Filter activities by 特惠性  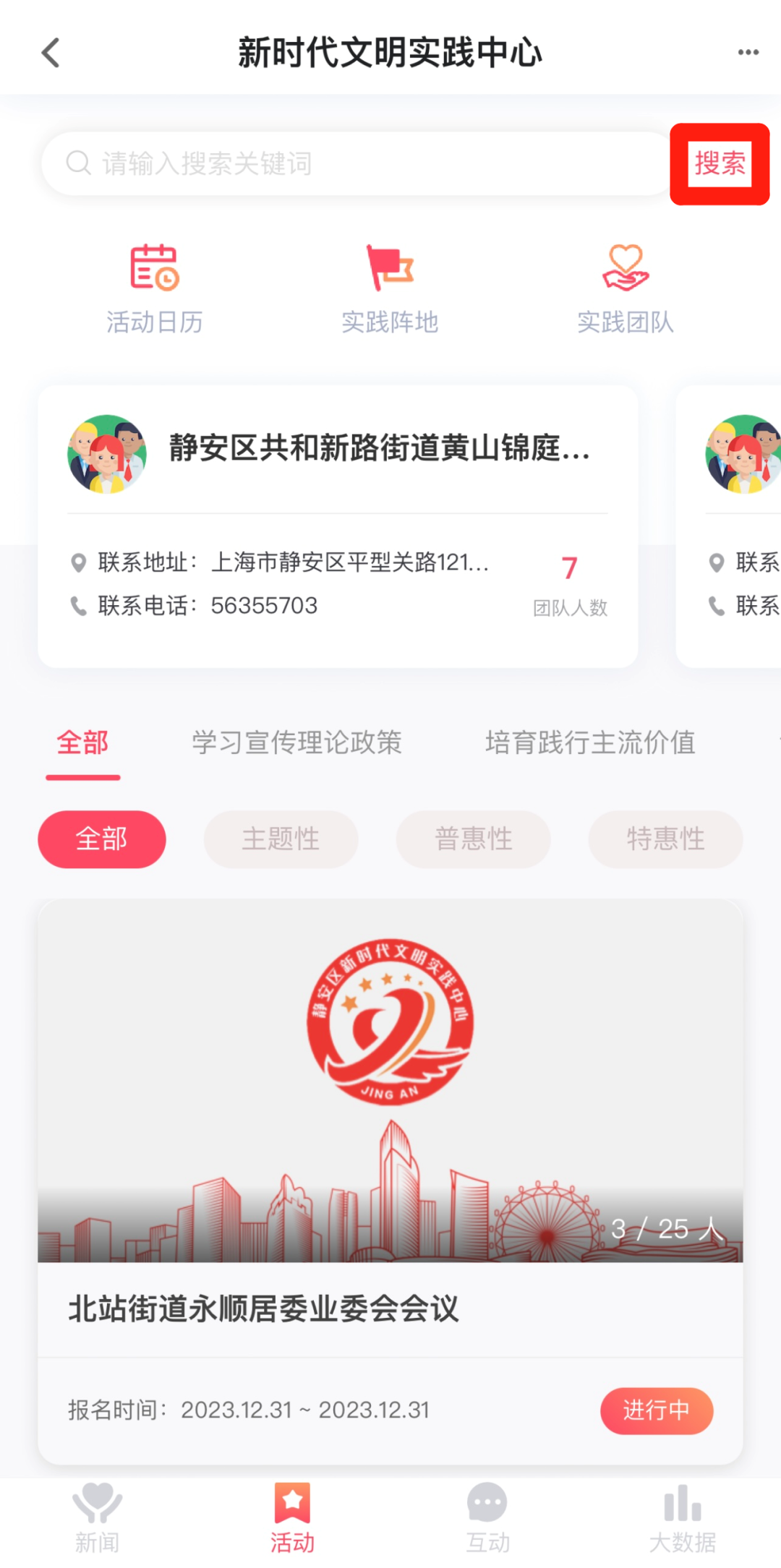[665, 839]
